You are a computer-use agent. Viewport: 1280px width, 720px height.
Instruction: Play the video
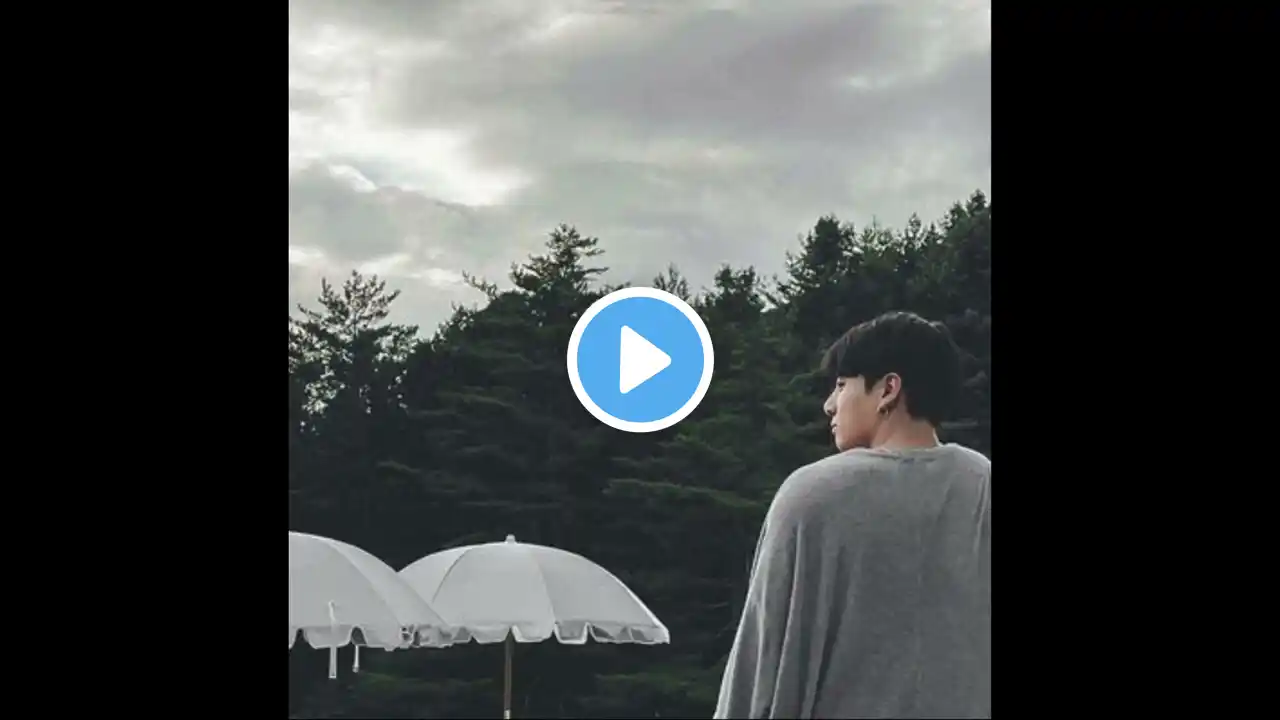coord(640,359)
